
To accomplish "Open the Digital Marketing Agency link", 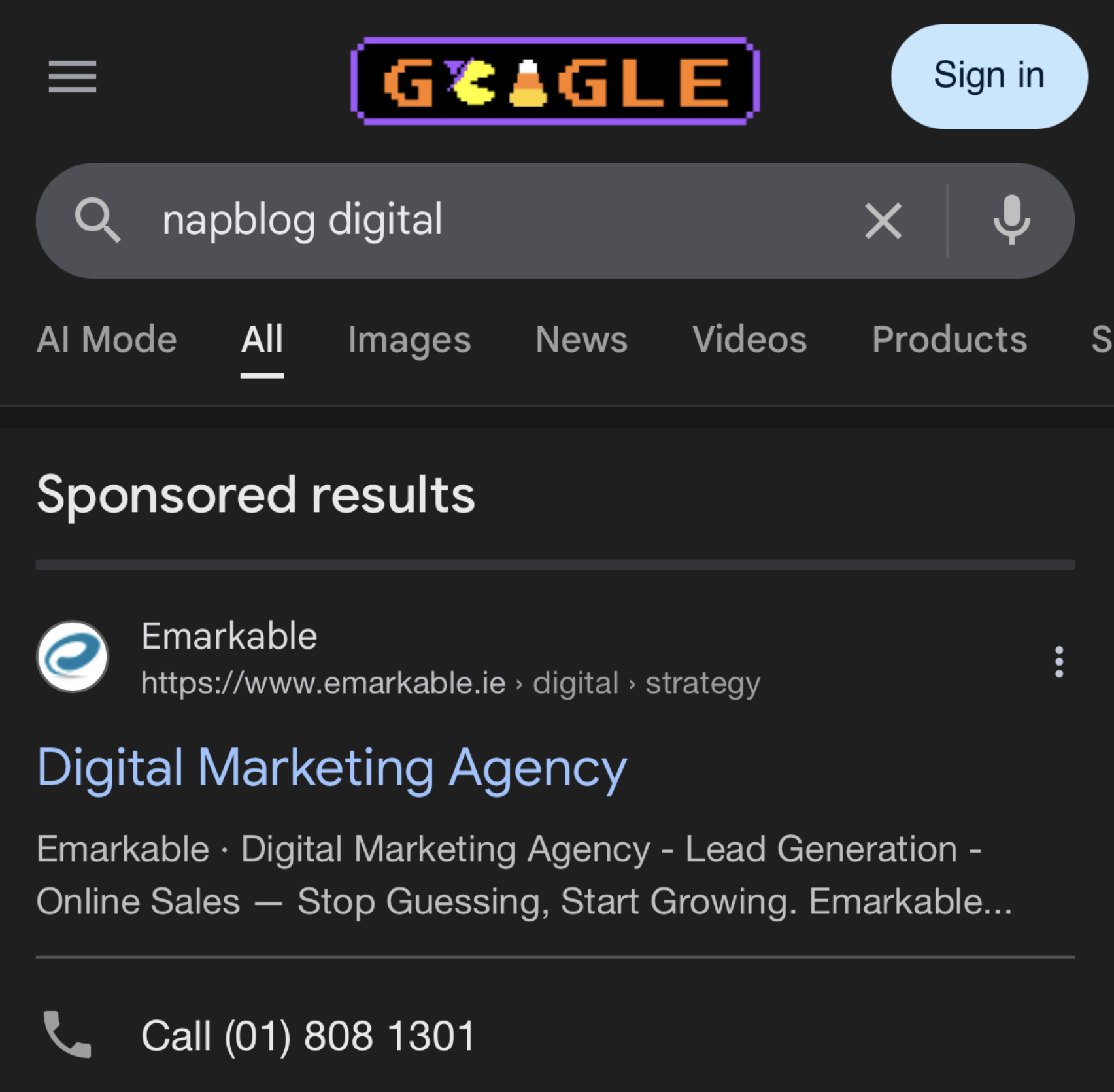I will pos(332,768).
